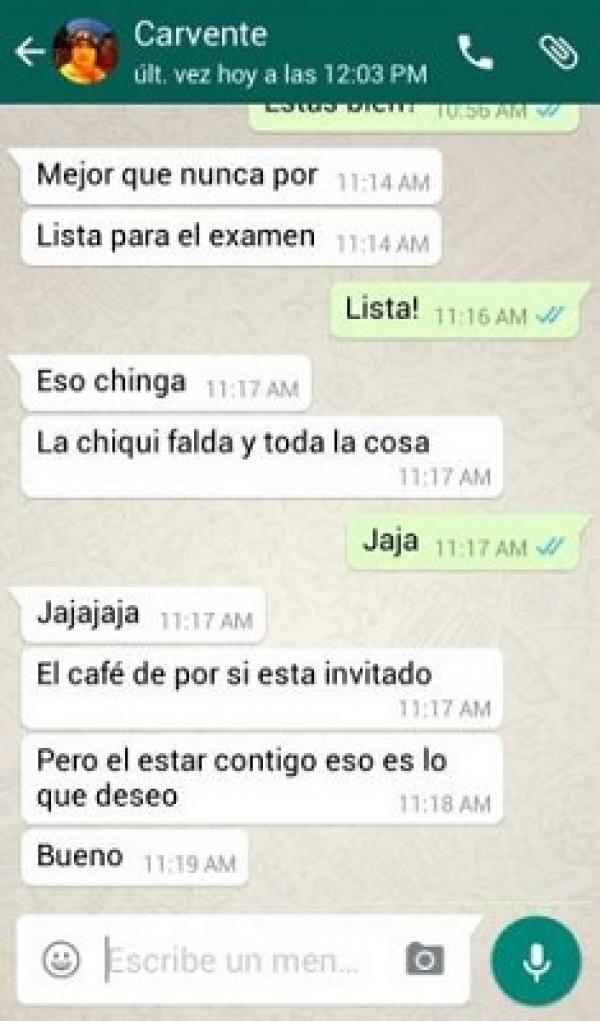Start a voice call with Carvente
Screen dimensions: 600x1021
coord(475,53)
